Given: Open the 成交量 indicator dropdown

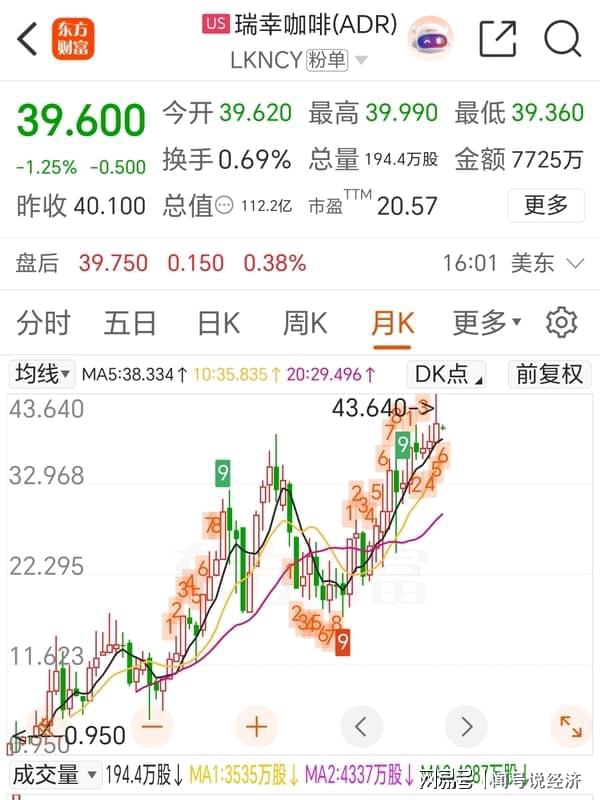Looking at the screenshot, I should pos(56,775).
